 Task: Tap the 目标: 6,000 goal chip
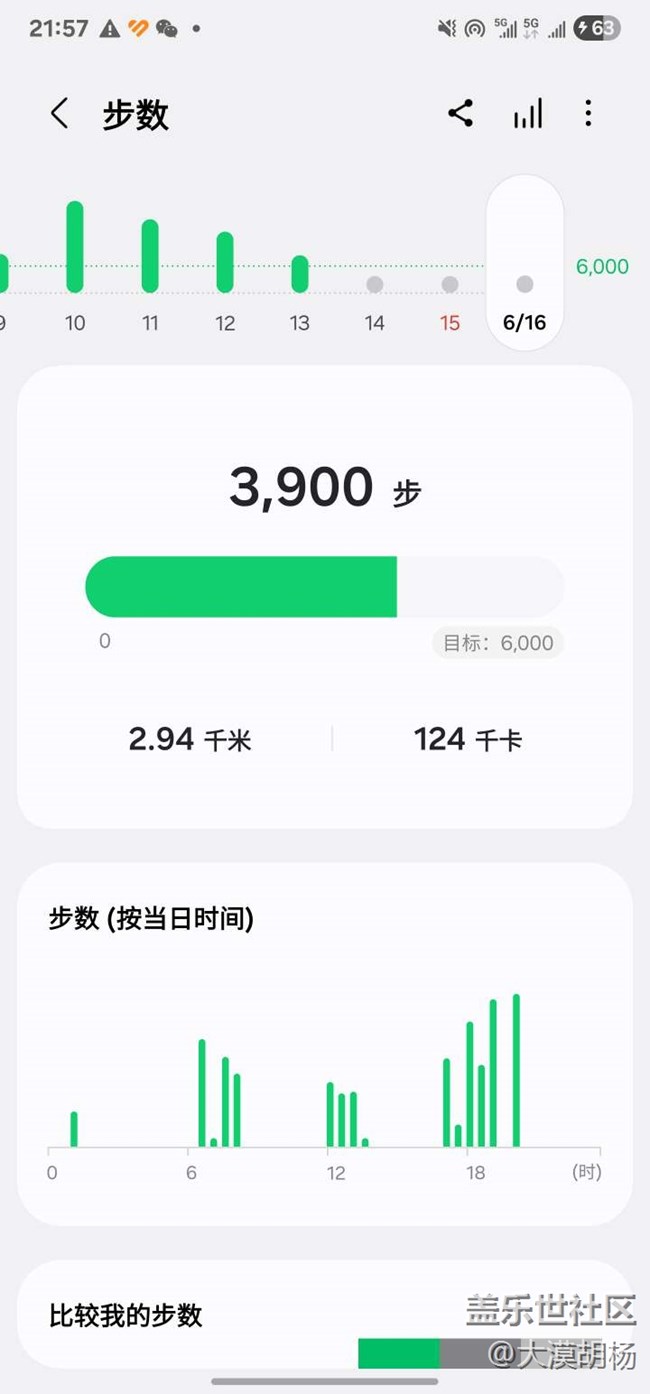498,643
